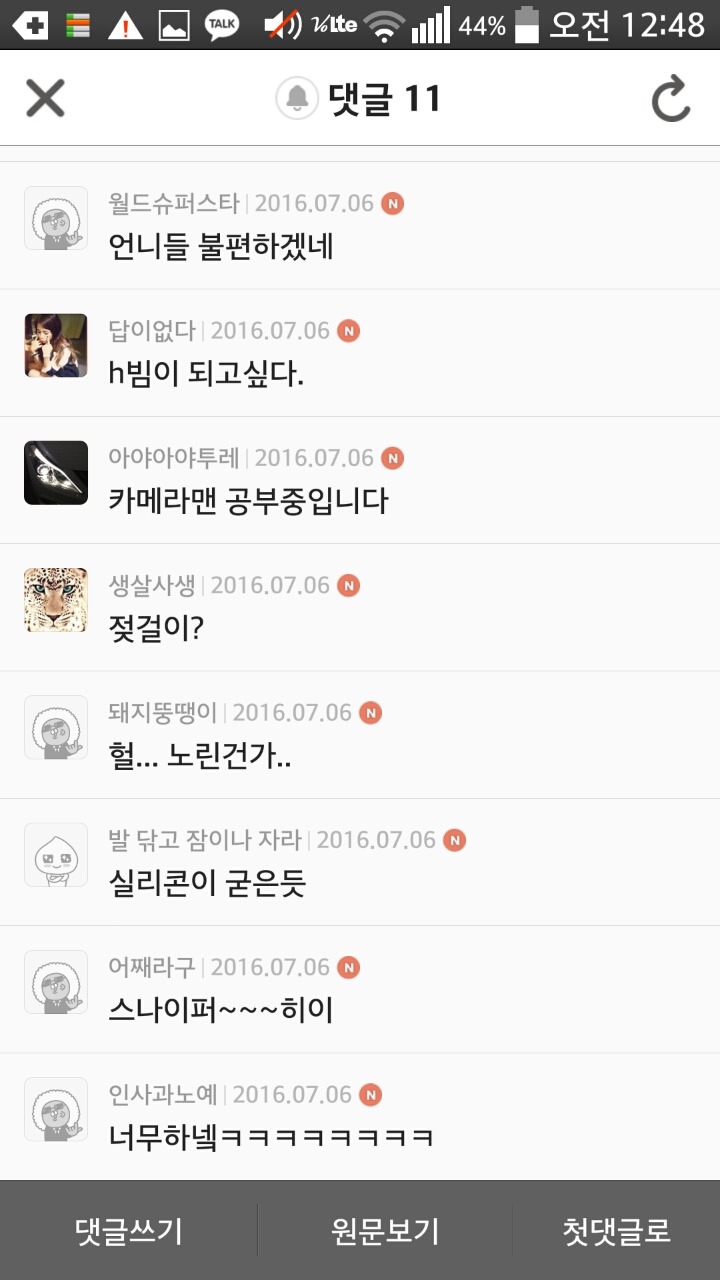Jump to first comment with 첫댓글로
This screenshot has height=1280, width=720.
click(616, 1231)
